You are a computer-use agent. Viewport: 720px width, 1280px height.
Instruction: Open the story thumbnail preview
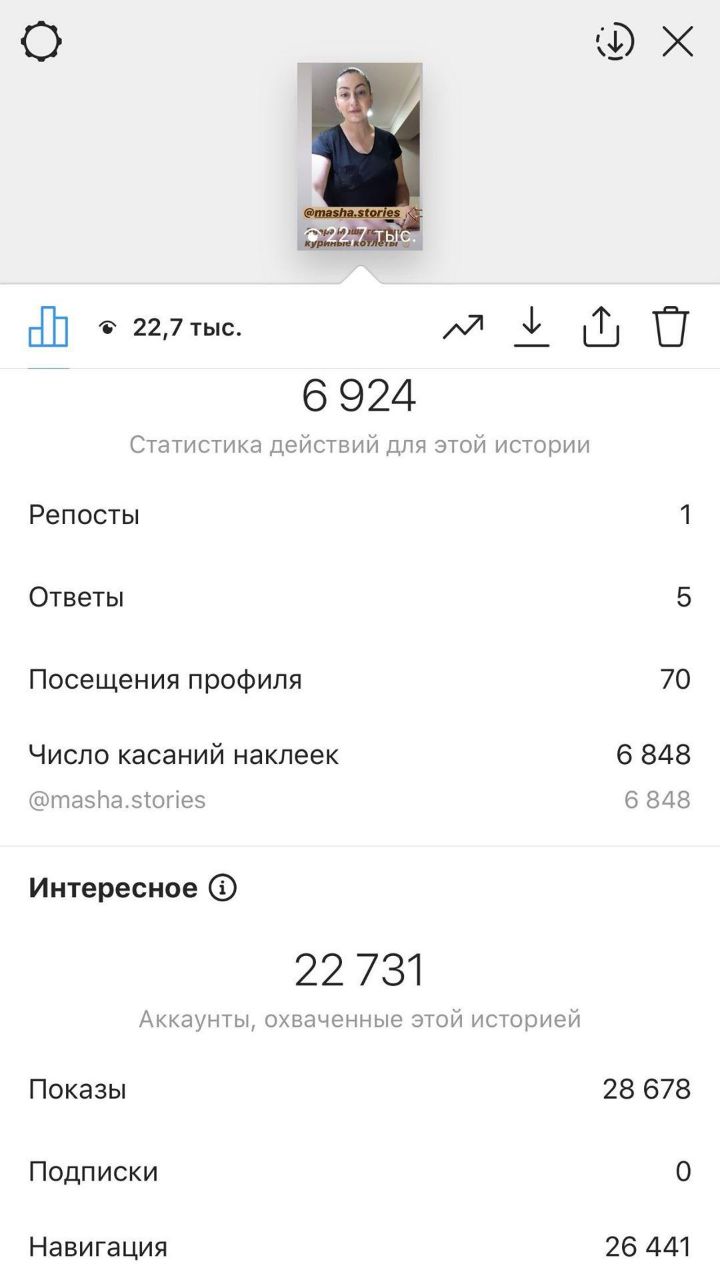(x=360, y=157)
